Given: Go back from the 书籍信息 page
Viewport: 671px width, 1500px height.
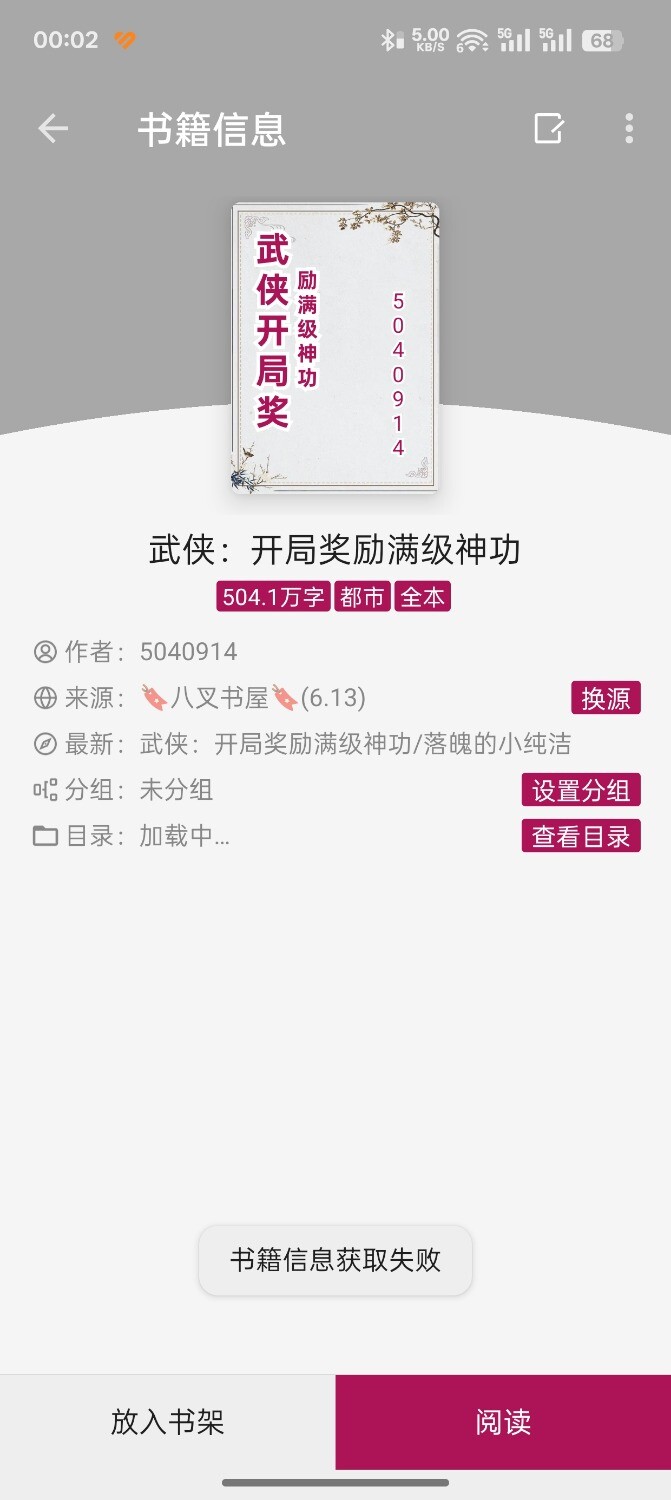Looking at the screenshot, I should [52, 129].
